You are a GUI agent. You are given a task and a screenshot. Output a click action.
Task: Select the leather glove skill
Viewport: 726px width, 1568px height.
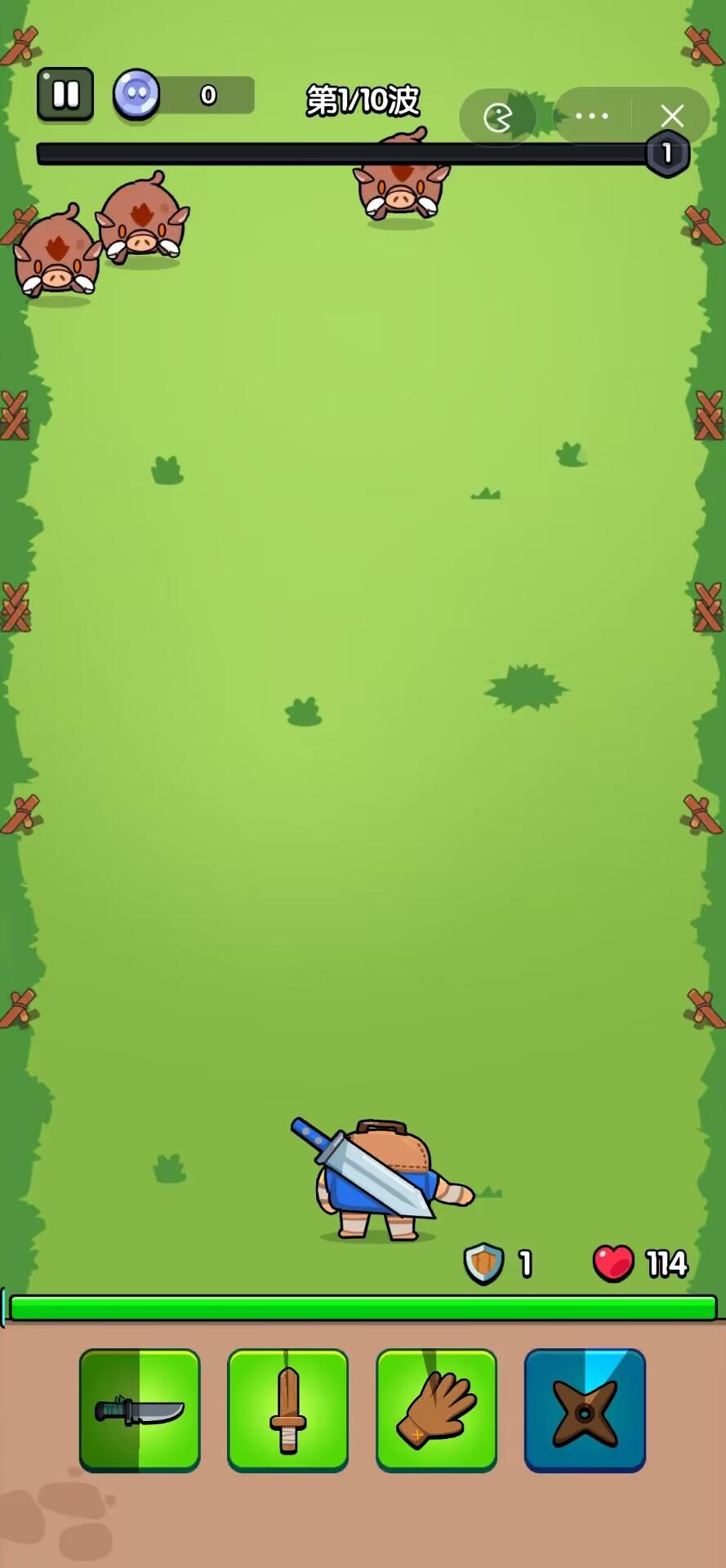(x=436, y=1410)
